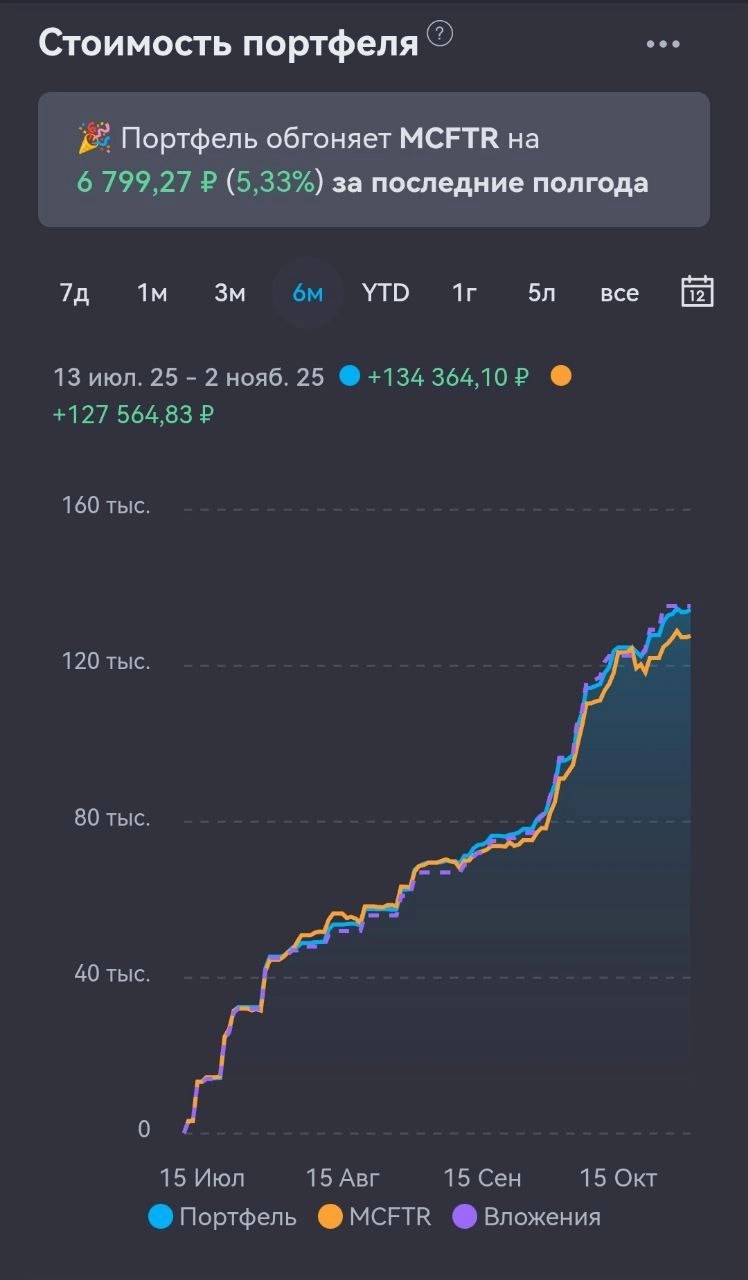
Task: Display the все full history range
Action: 619,293
